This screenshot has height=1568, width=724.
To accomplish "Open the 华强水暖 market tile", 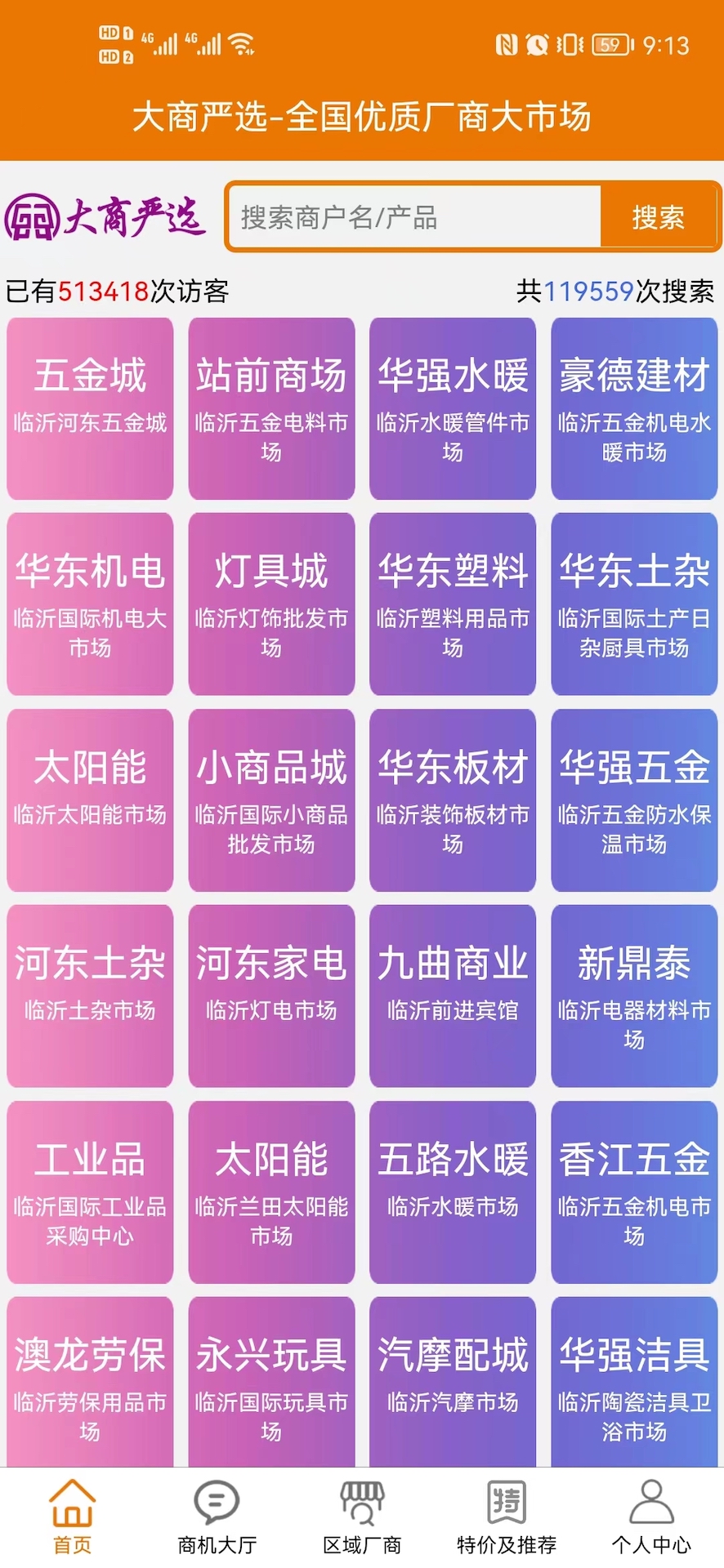I will click(x=452, y=407).
